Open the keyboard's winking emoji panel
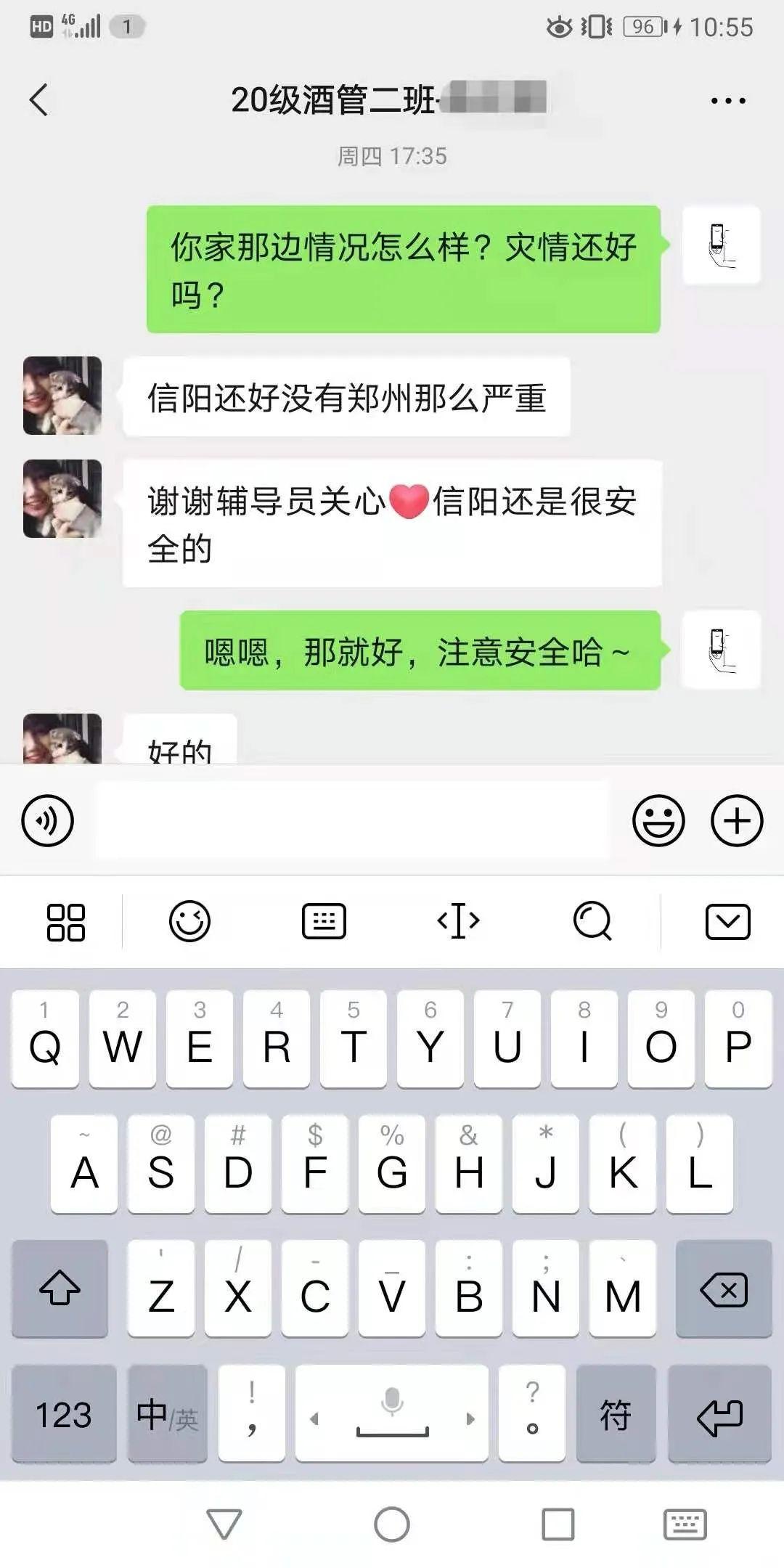The width and height of the screenshot is (784, 1568). pos(189,922)
